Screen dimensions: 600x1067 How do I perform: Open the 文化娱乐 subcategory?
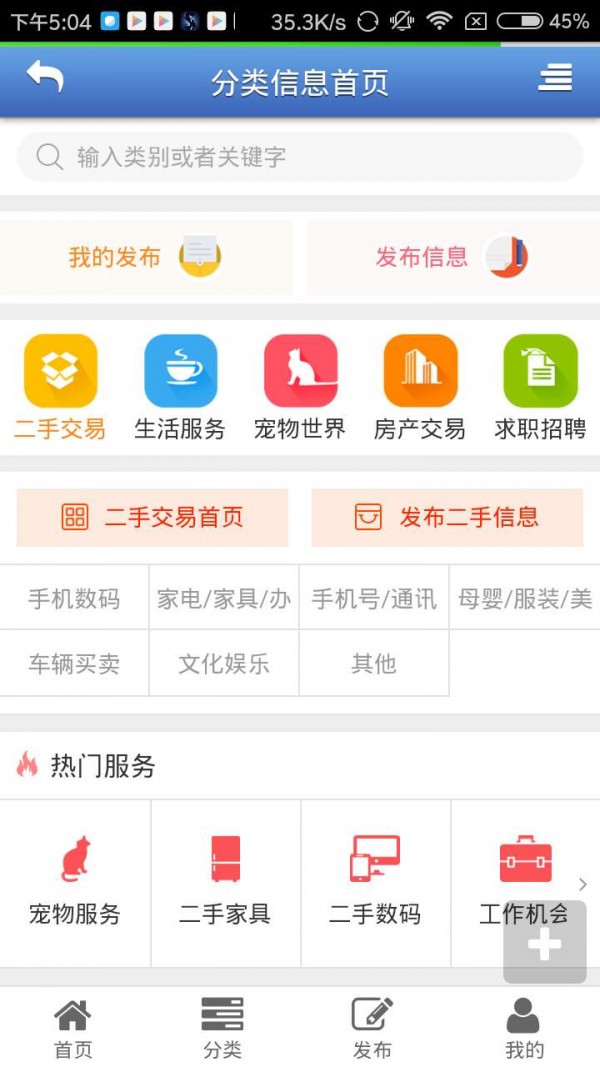224,663
